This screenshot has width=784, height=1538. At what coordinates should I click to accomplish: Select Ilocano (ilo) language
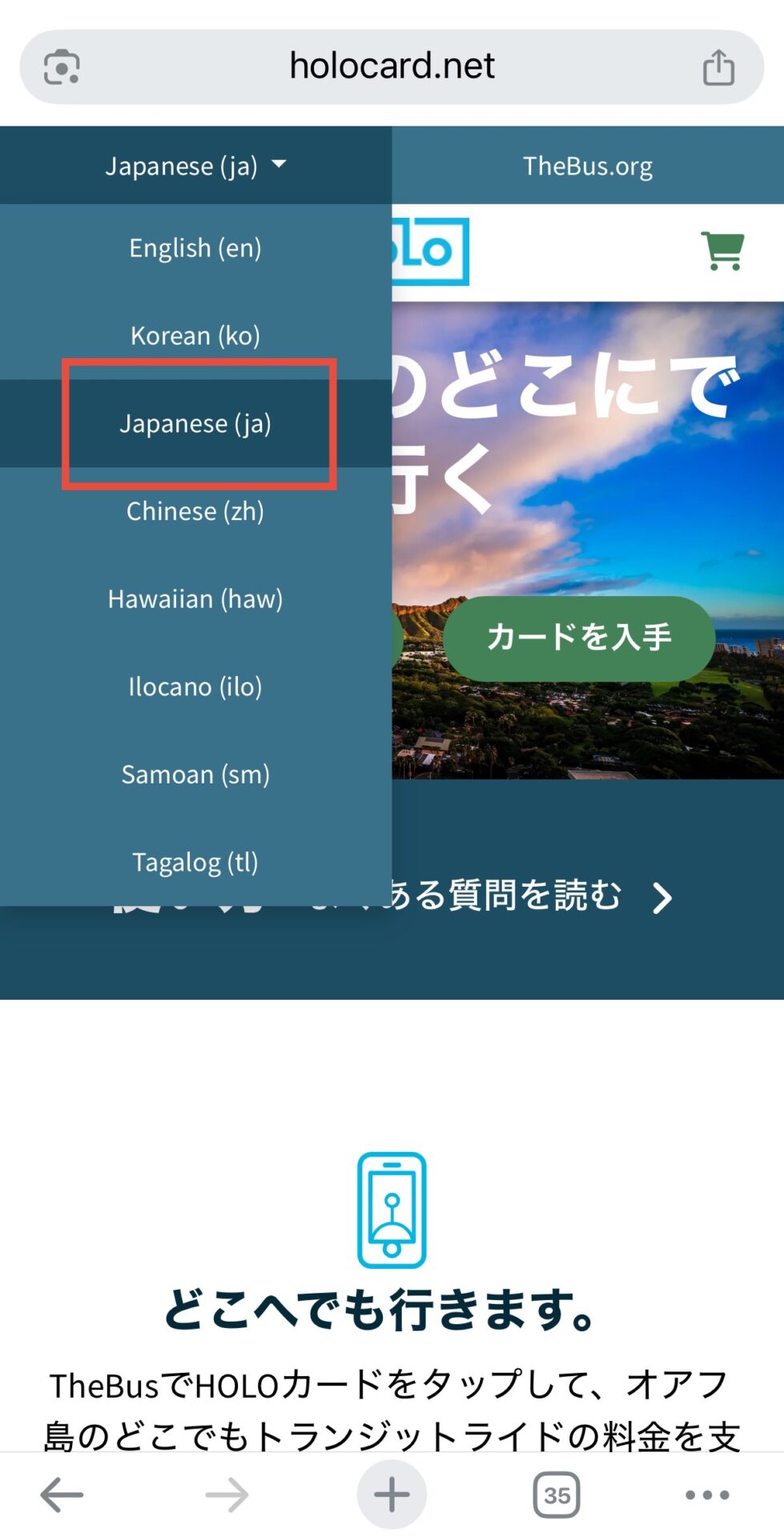(x=195, y=687)
